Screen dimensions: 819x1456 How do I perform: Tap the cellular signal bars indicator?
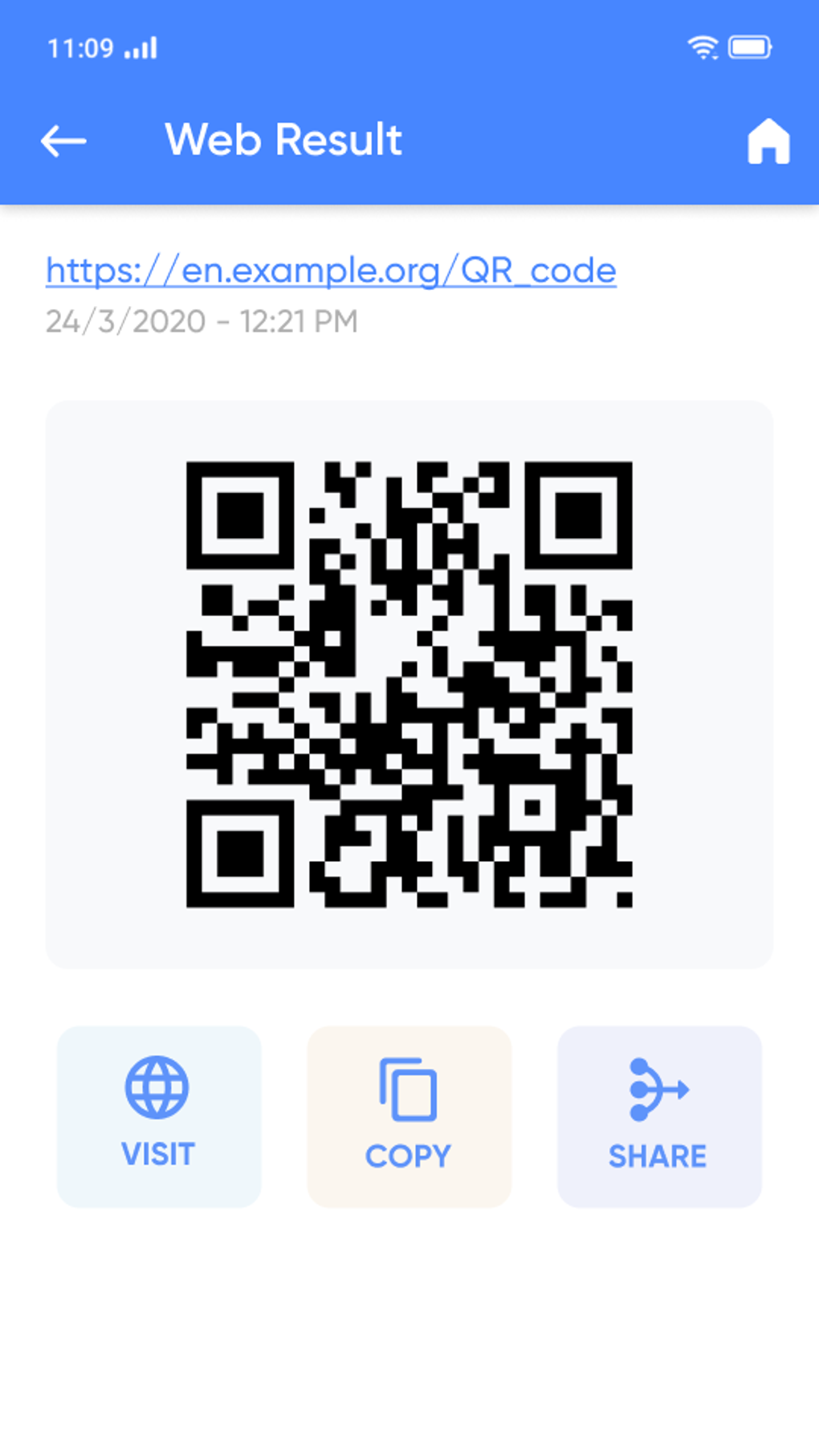(138, 48)
